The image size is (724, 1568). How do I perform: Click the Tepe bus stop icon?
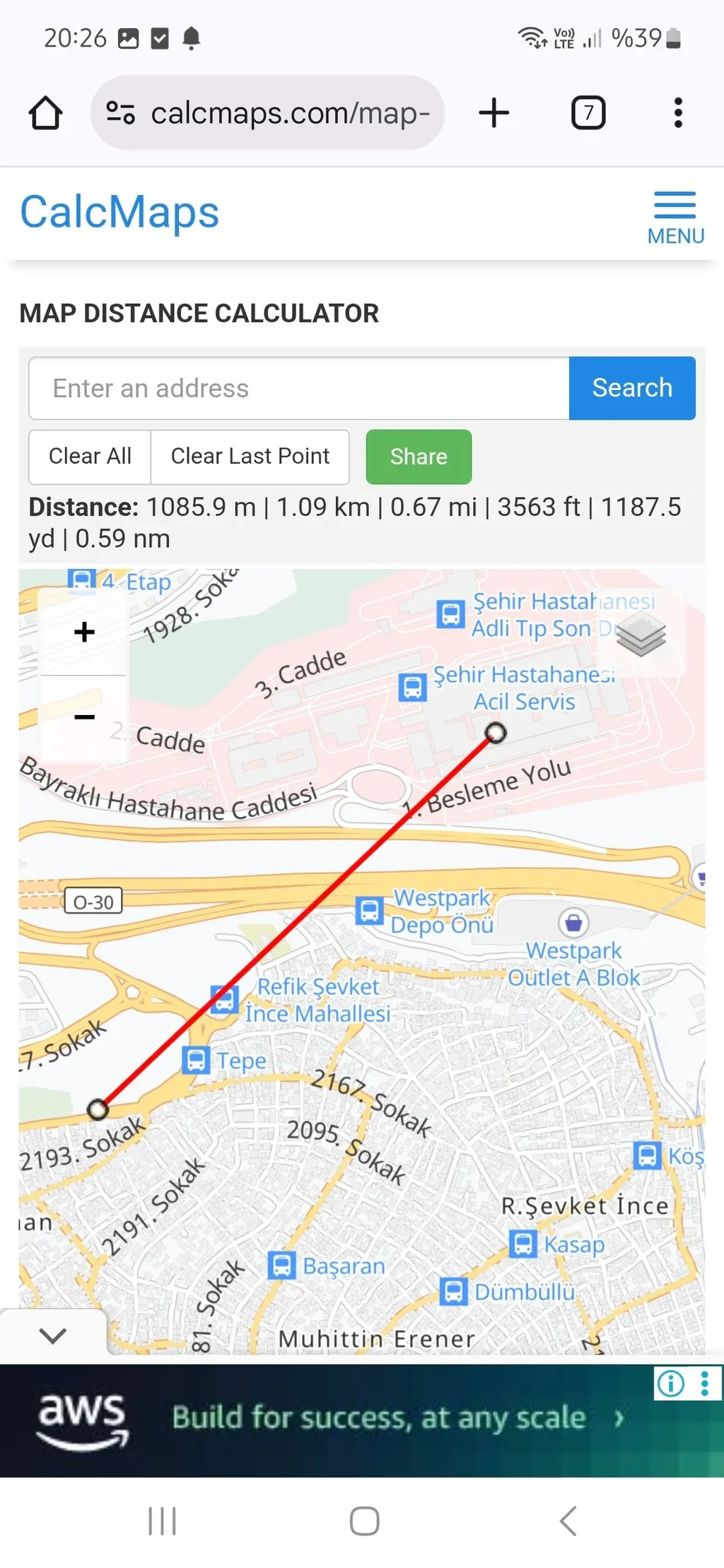(198, 1059)
